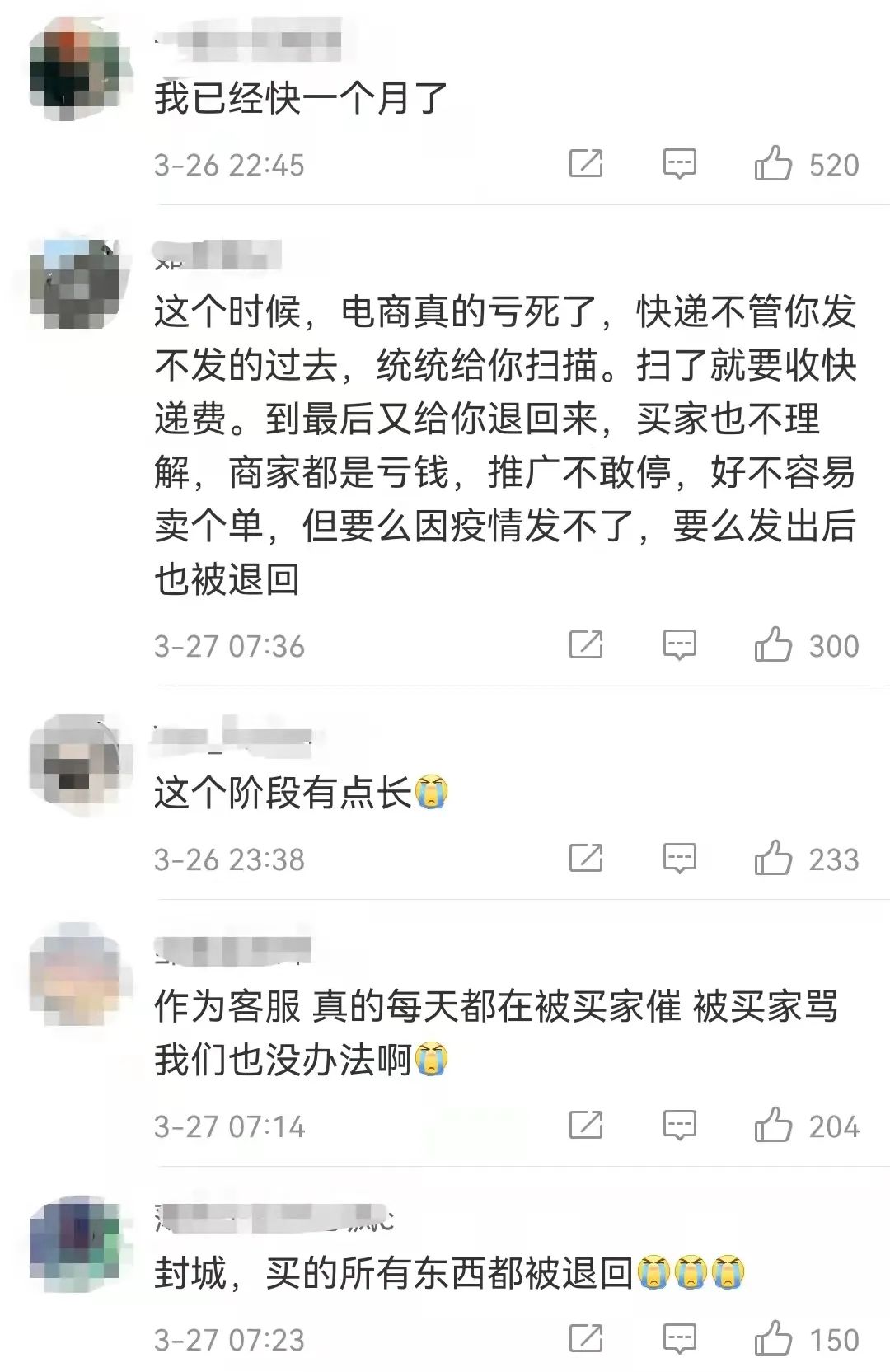Like the long comment about 电商真的亏死了

click(773, 645)
